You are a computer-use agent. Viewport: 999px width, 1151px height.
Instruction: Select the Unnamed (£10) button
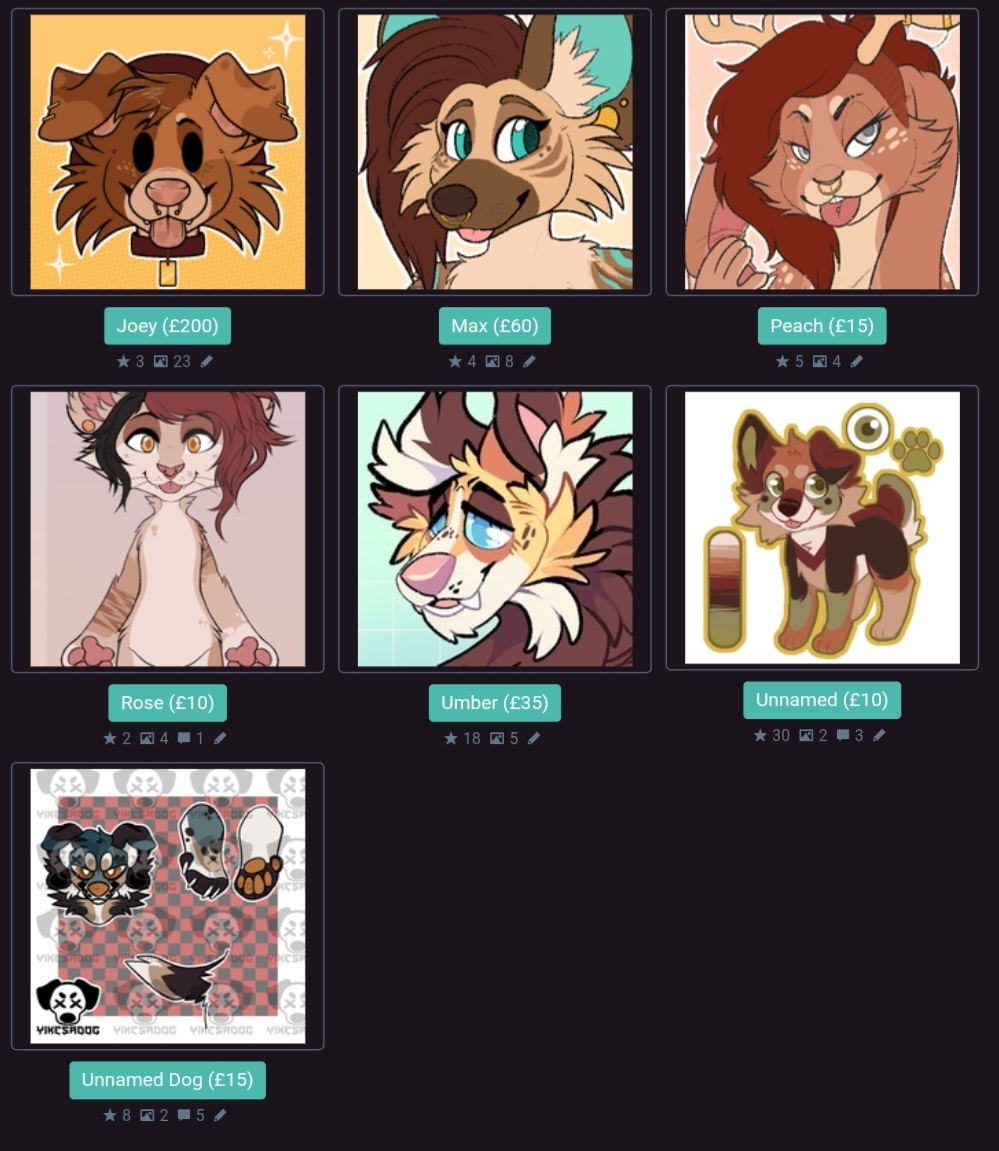(x=822, y=700)
